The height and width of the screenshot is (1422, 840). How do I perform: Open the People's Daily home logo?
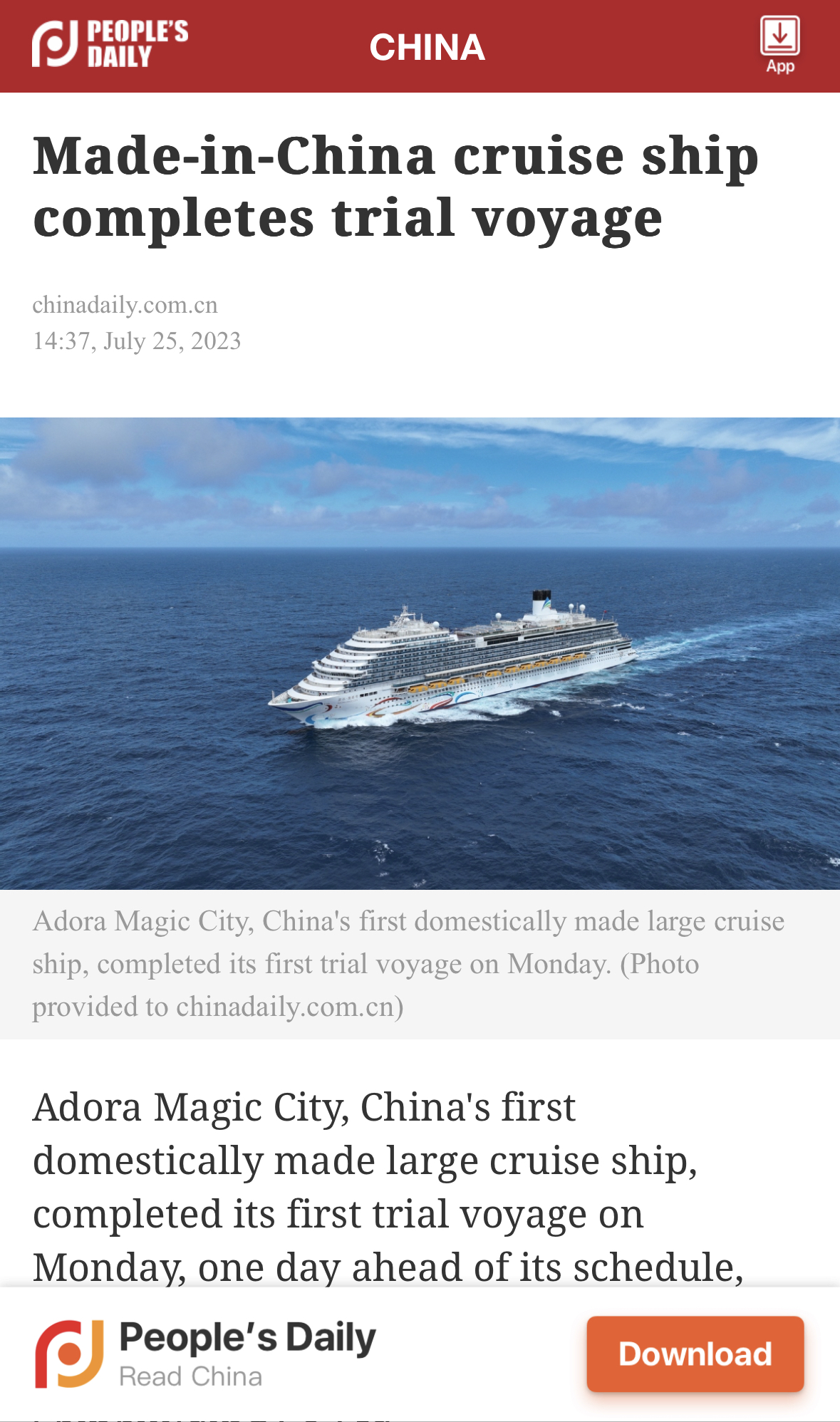coord(110,44)
